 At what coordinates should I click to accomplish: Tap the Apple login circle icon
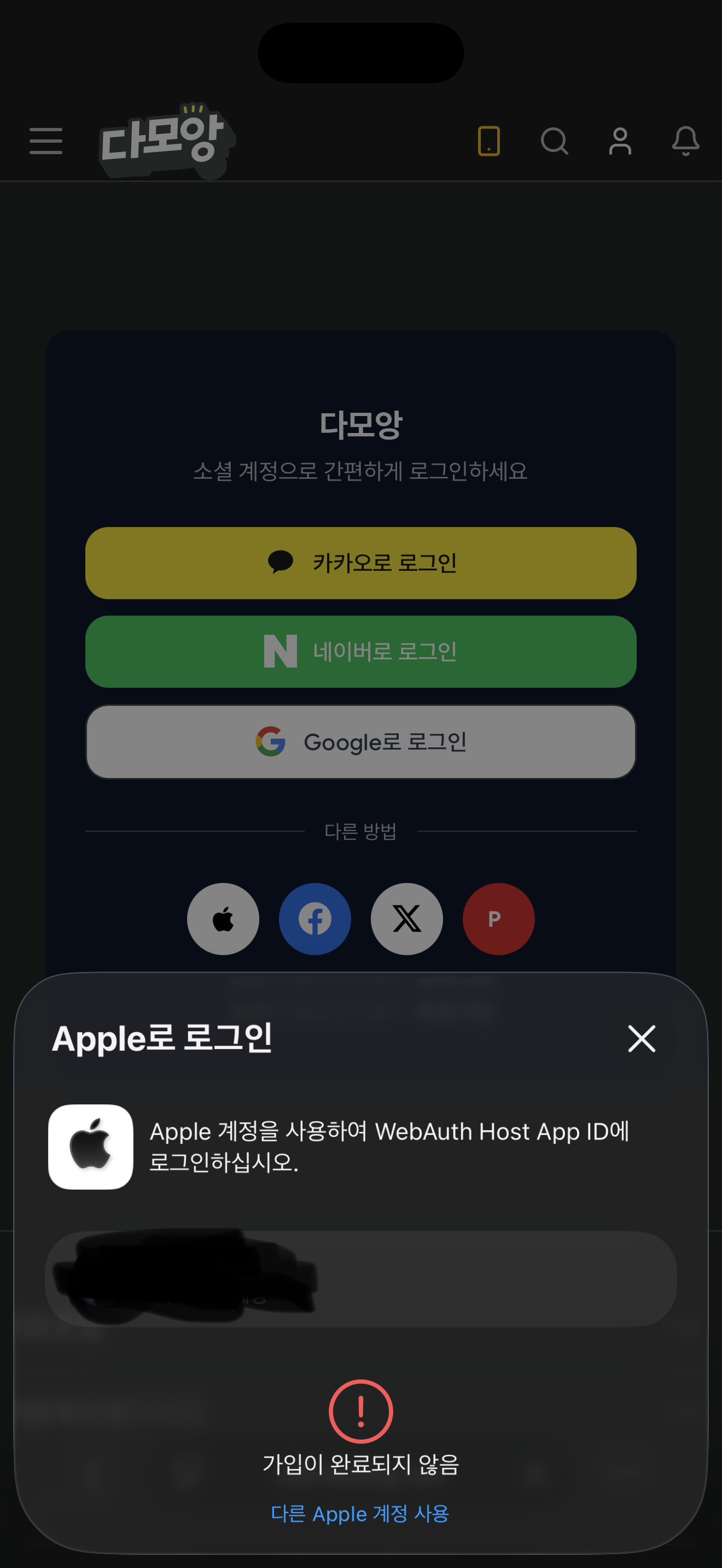pos(223,918)
